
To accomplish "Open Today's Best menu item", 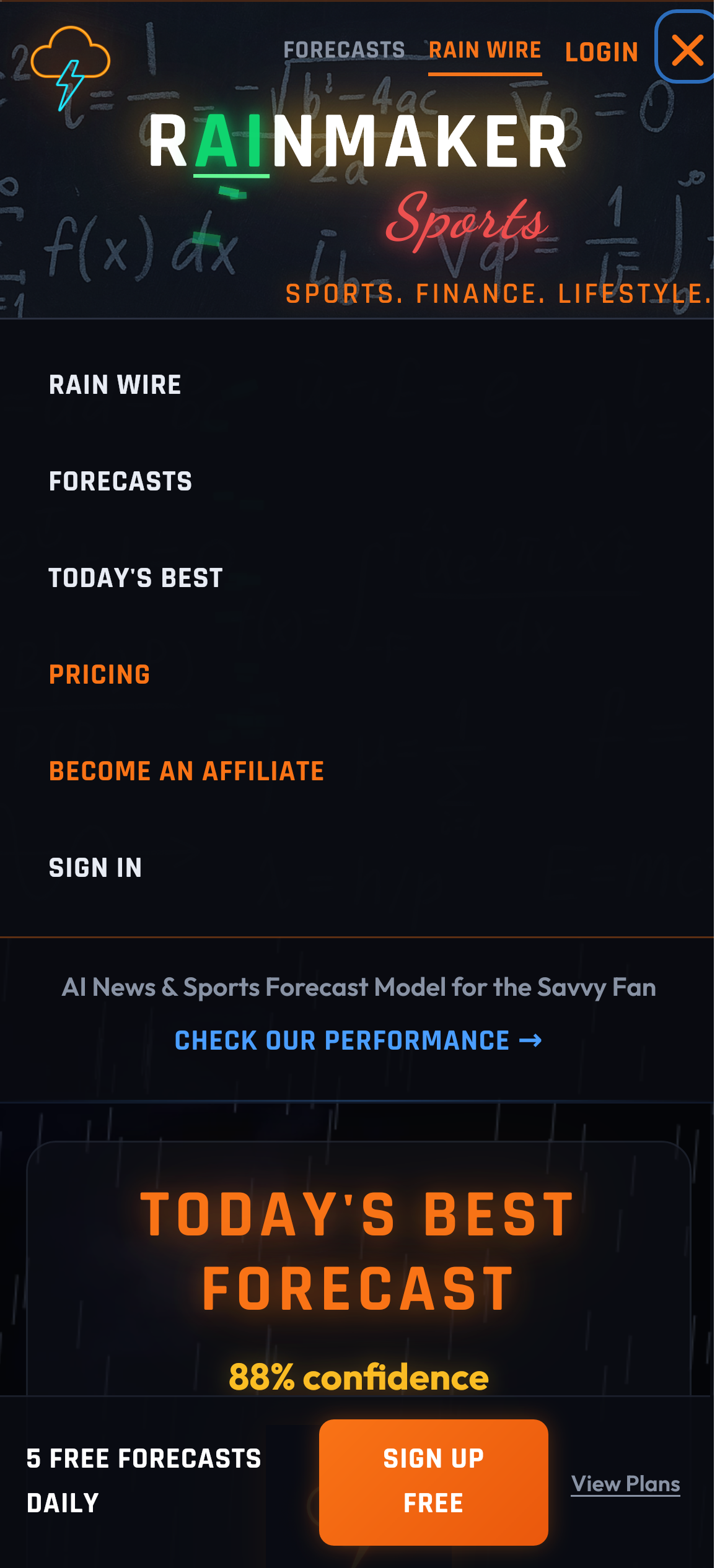I will [x=136, y=578].
